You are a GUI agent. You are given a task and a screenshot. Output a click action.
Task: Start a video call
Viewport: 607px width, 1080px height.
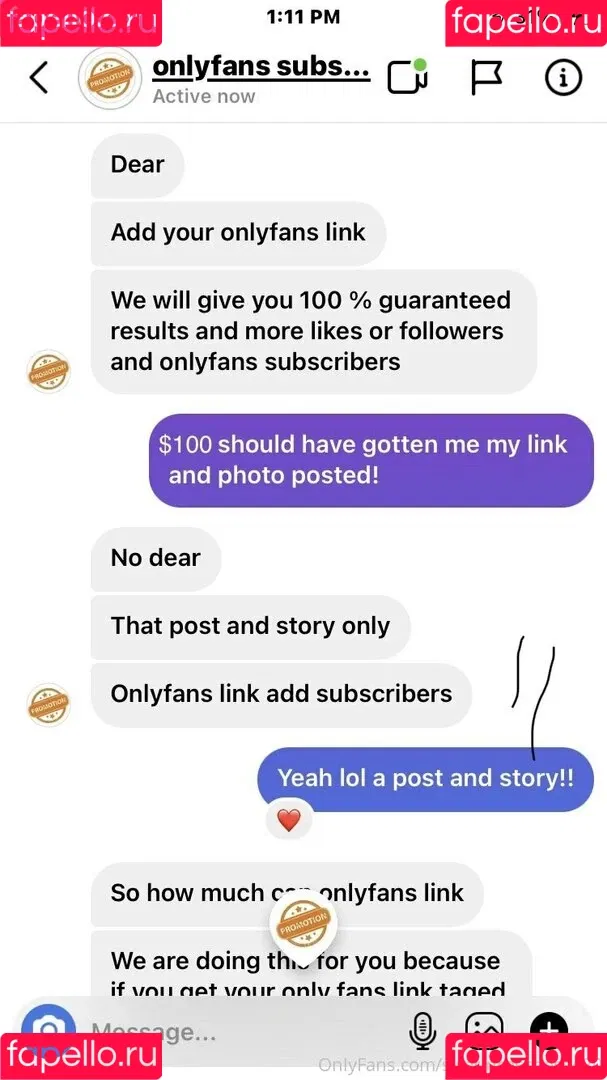[407, 78]
